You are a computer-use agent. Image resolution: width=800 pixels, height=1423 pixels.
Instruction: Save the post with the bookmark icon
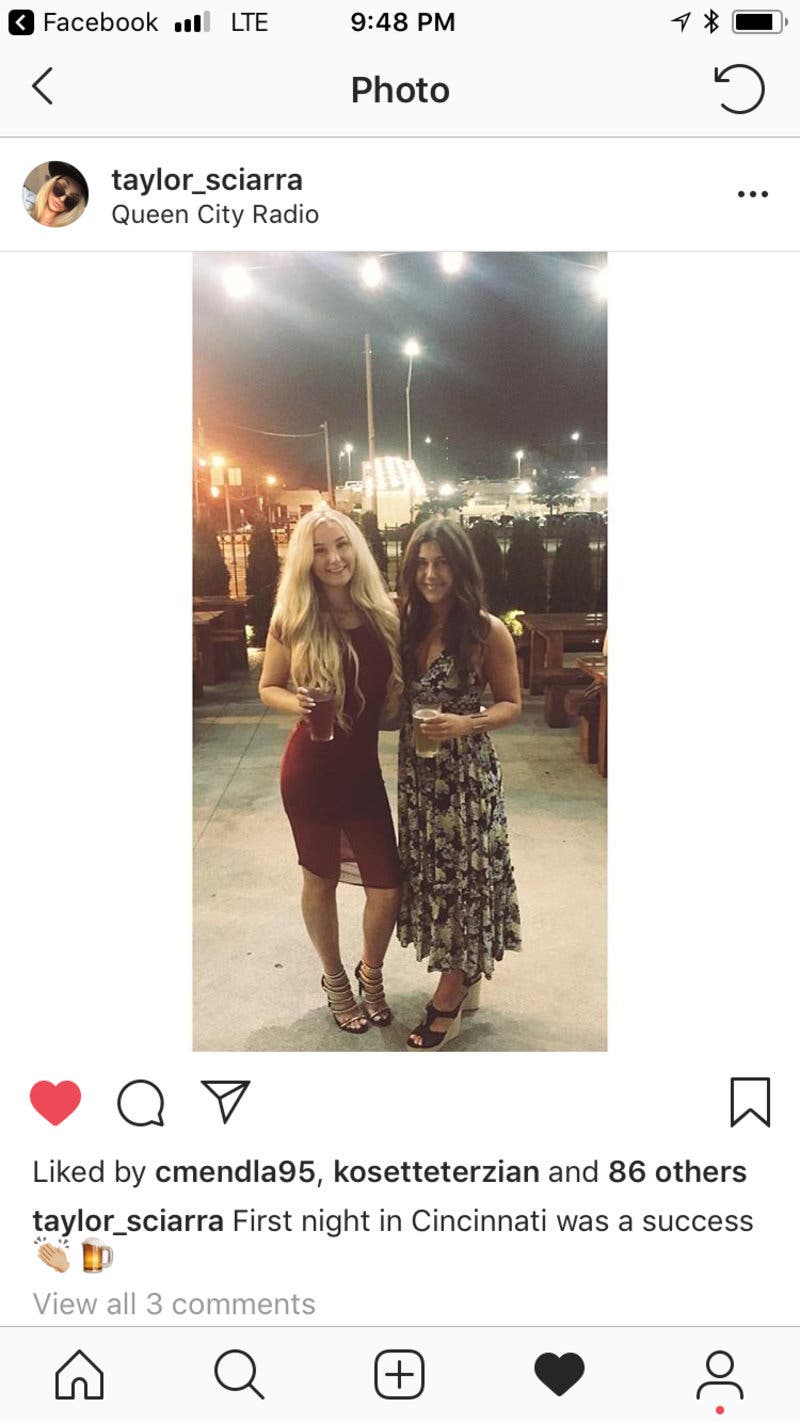(x=749, y=1102)
